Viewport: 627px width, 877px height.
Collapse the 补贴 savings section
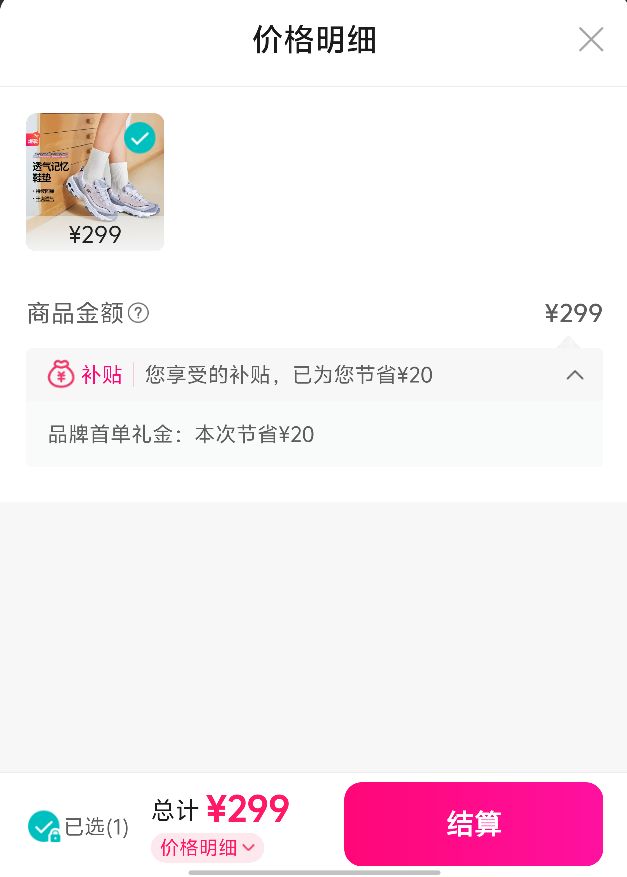tap(575, 375)
